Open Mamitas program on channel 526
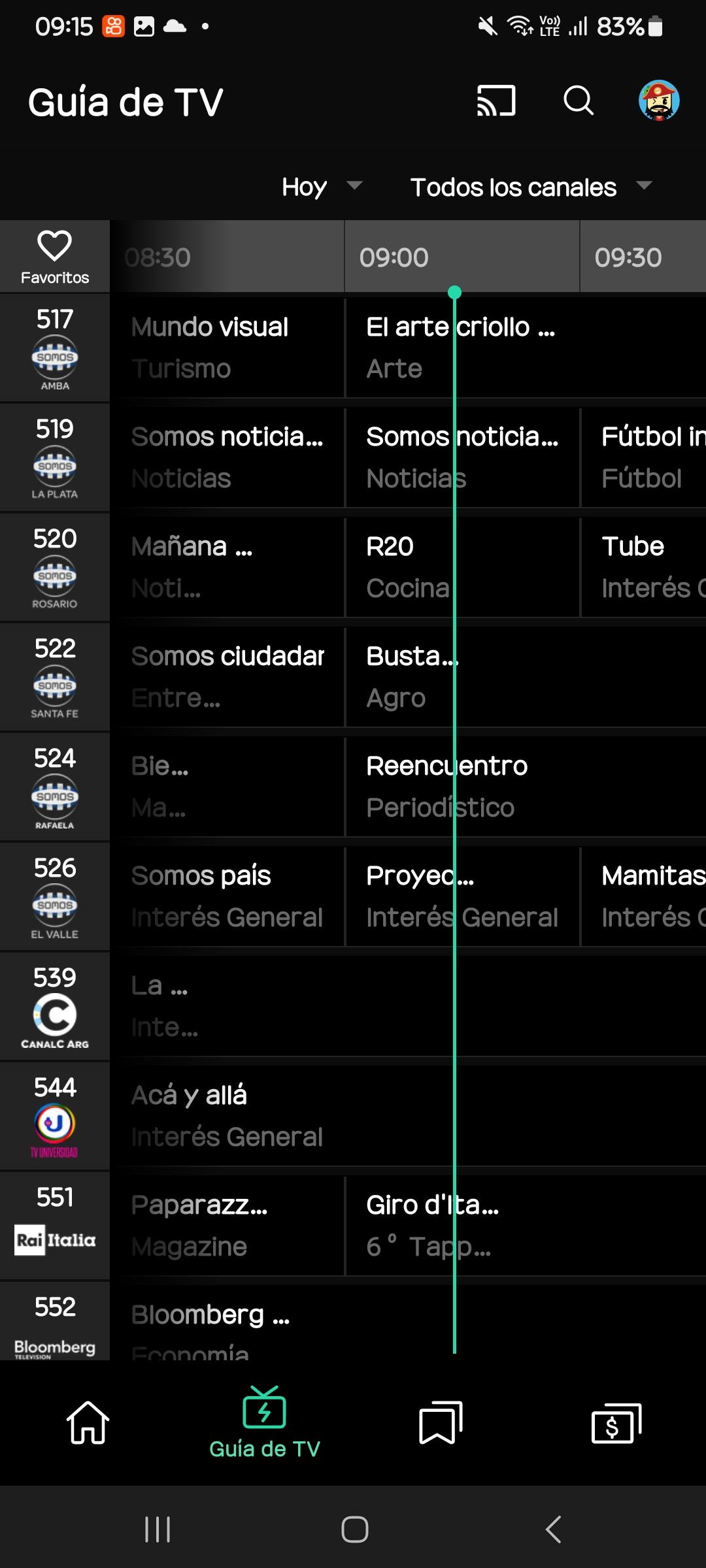This screenshot has height=1568, width=706. 644,896
